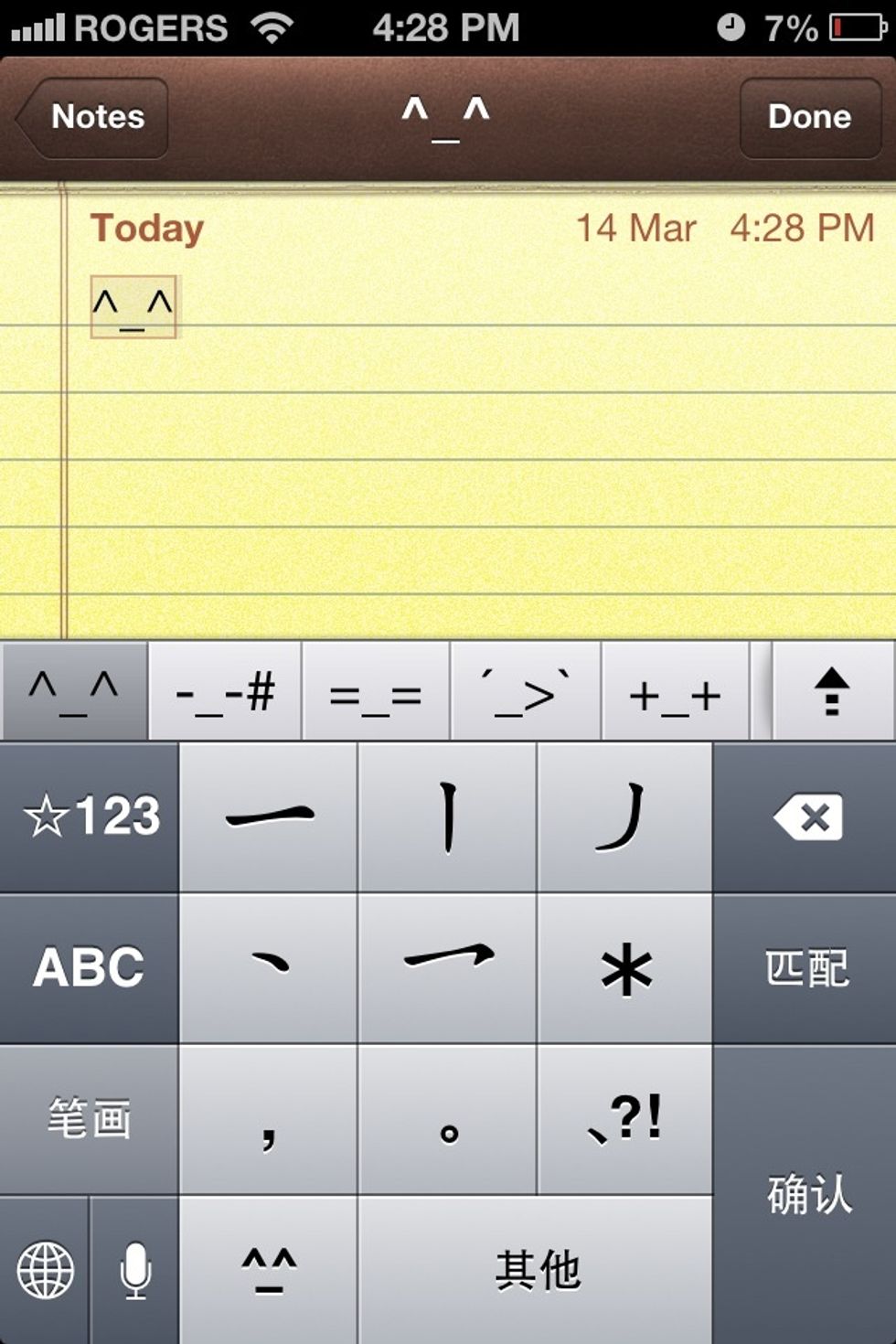The height and width of the screenshot is (1344, 896).
Task: Tap the 其他 key
Action: tap(537, 1269)
